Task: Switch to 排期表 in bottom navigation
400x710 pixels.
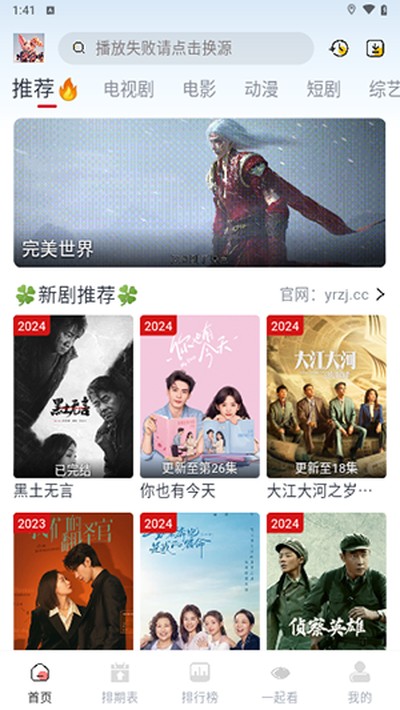Action: click(120, 683)
